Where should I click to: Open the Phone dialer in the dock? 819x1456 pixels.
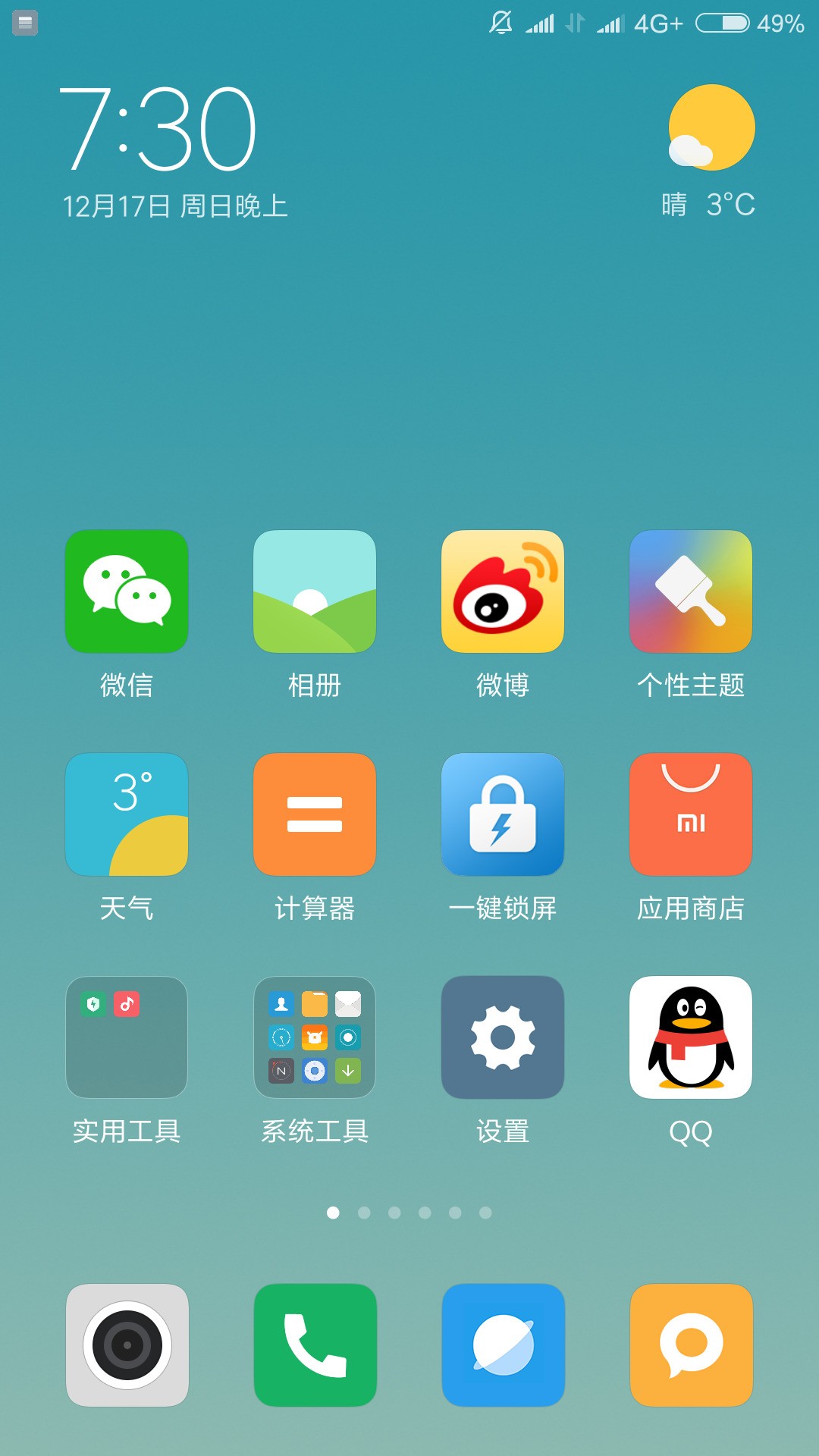[x=315, y=1345]
